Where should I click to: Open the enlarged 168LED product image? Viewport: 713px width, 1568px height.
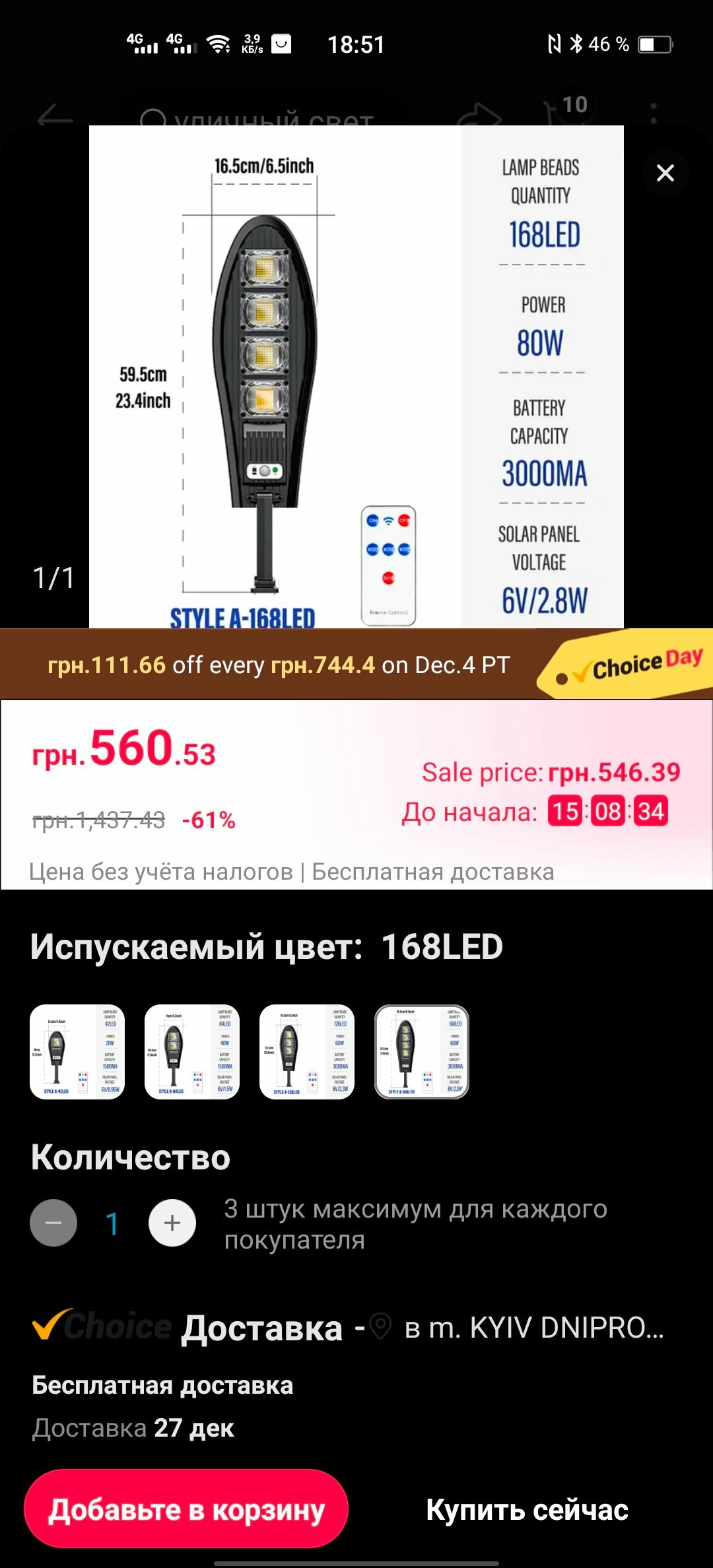click(x=356, y=376)
